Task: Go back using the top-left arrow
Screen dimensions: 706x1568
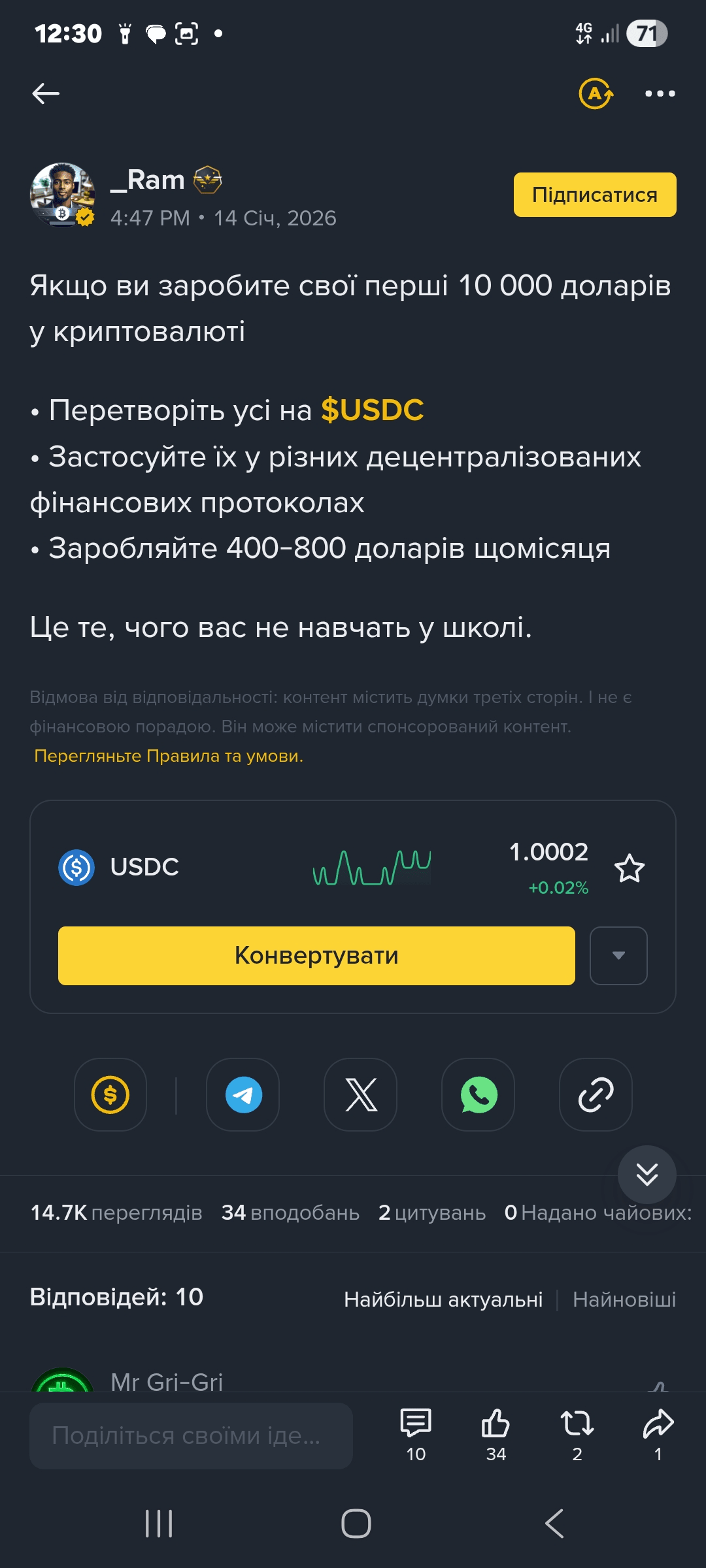Action: (x=46, y=93)
